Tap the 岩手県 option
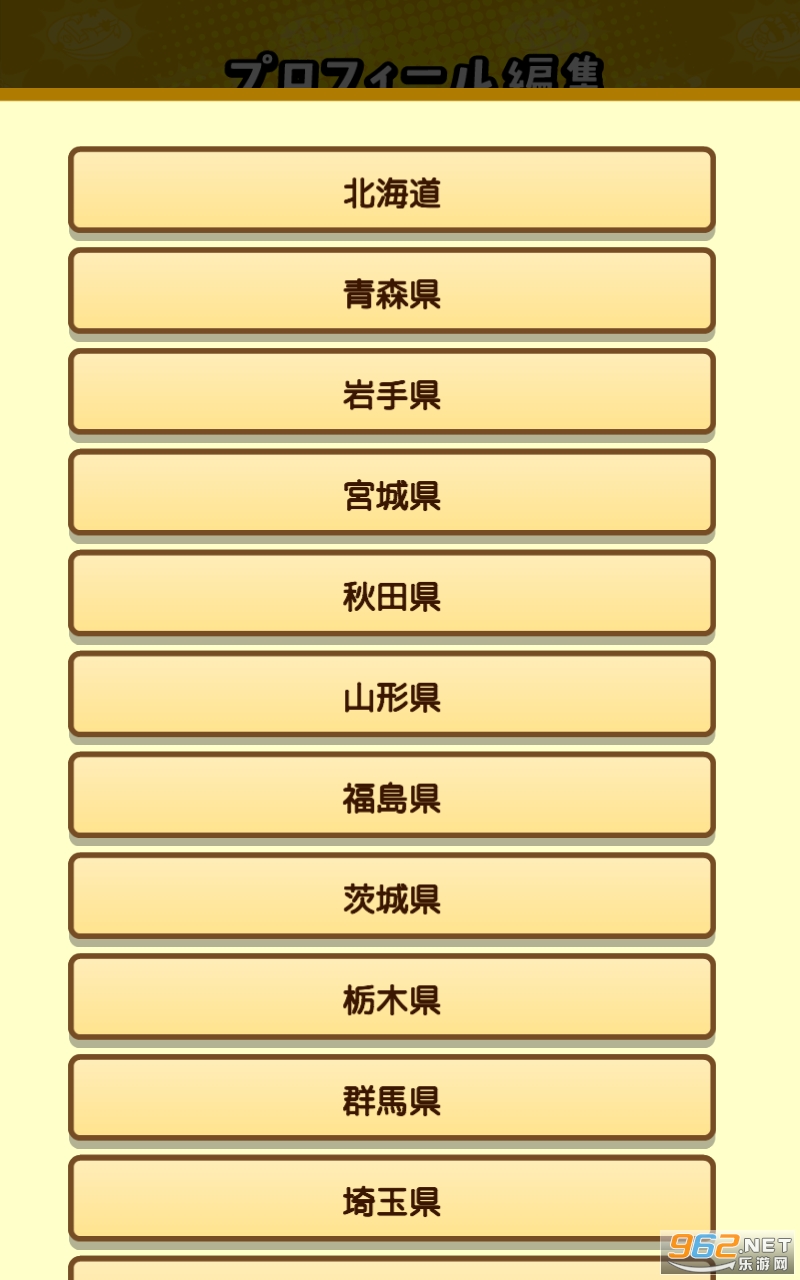This screenshot has height=1280, width=800. click(x=392, y=392)
